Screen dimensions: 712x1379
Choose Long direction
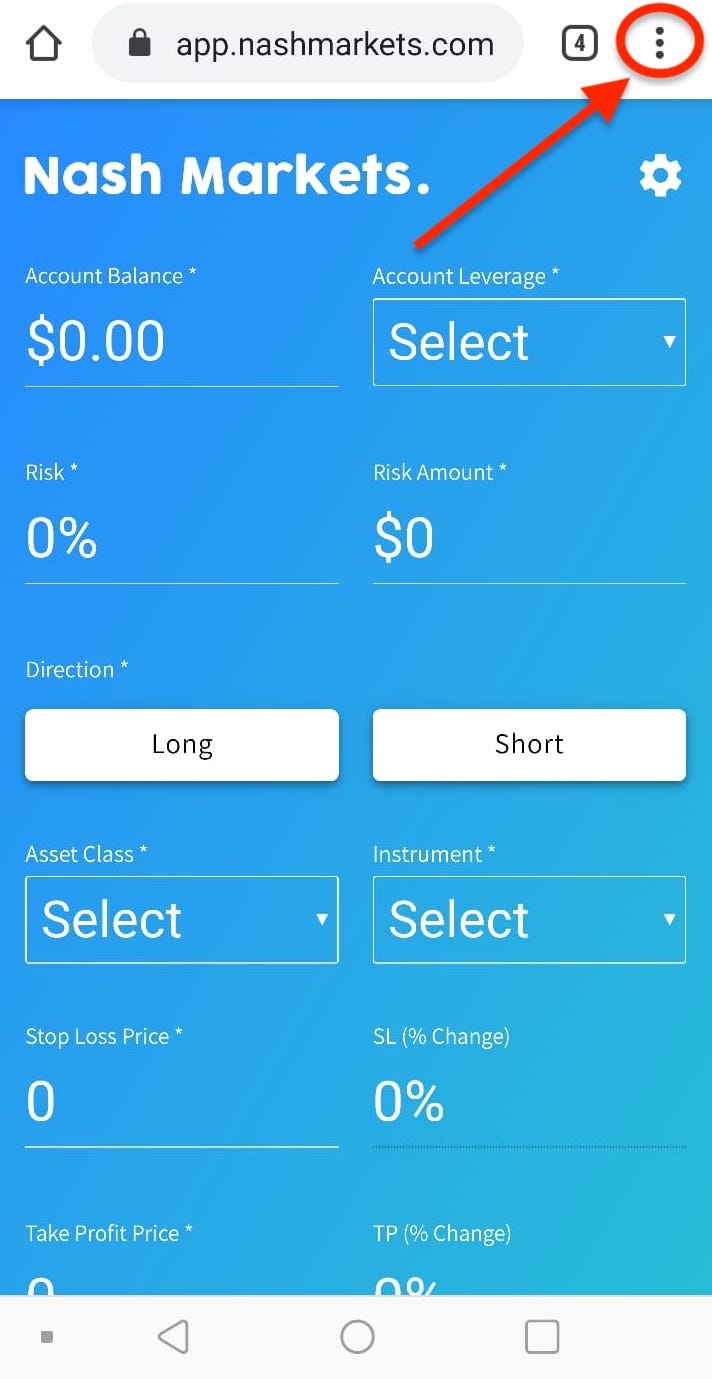[182, 745]
